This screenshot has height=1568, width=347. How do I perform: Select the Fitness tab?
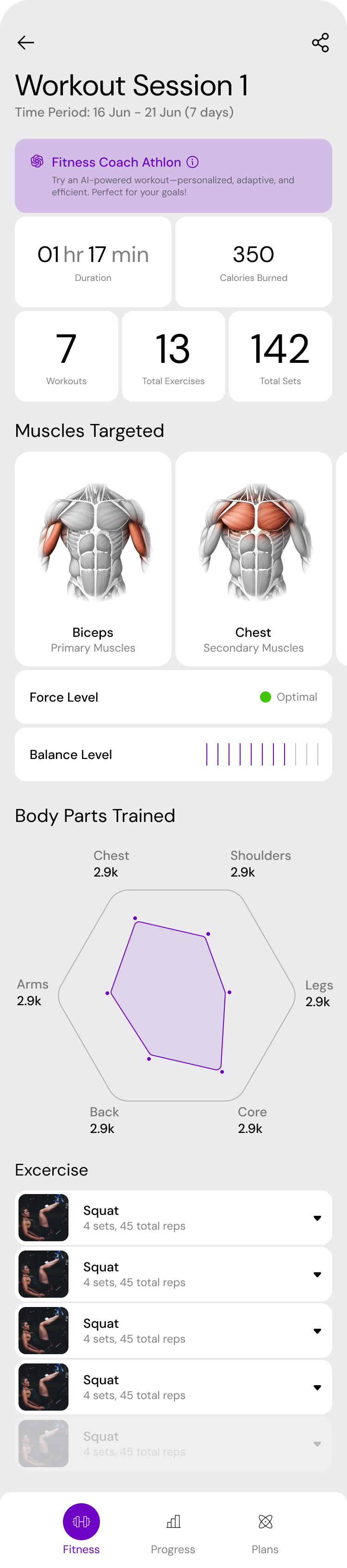(81, 1530)
